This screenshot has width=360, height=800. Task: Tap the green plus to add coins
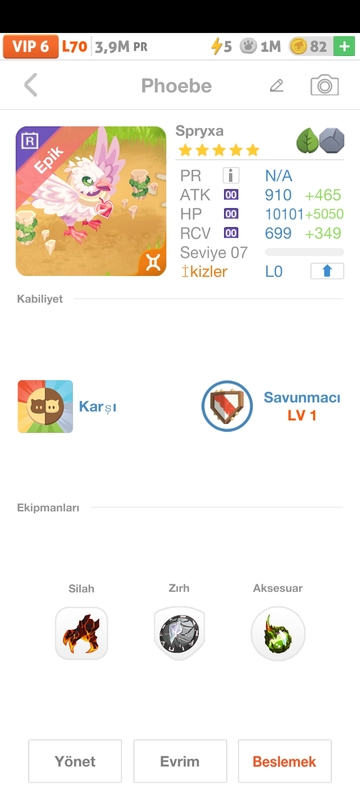(344, 46)
